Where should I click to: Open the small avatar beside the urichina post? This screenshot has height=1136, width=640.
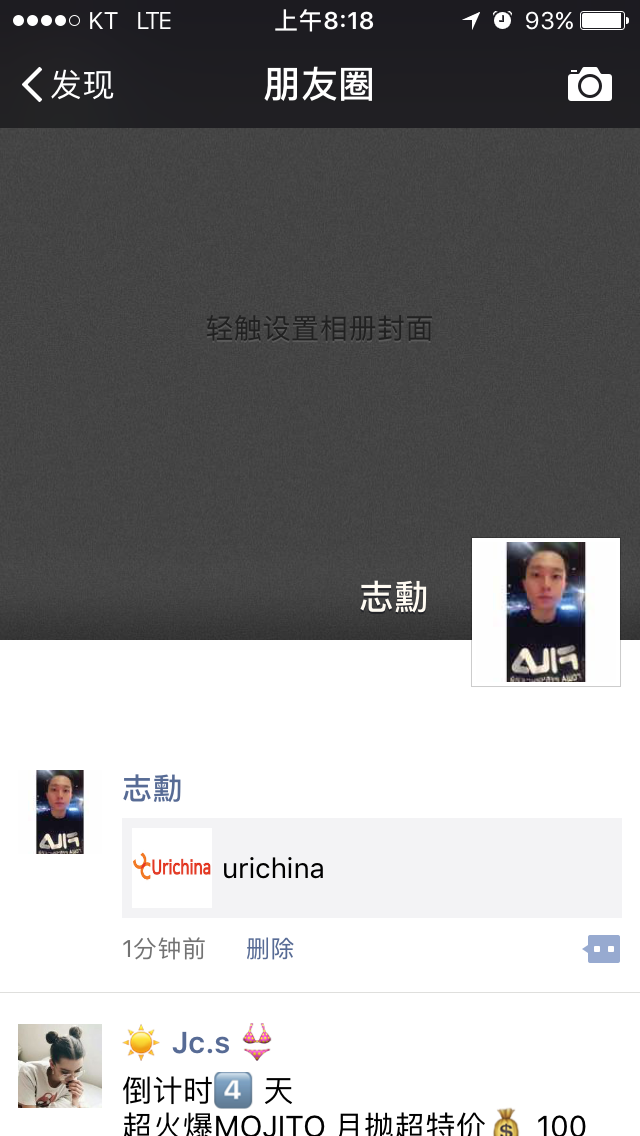coord(60,812)
